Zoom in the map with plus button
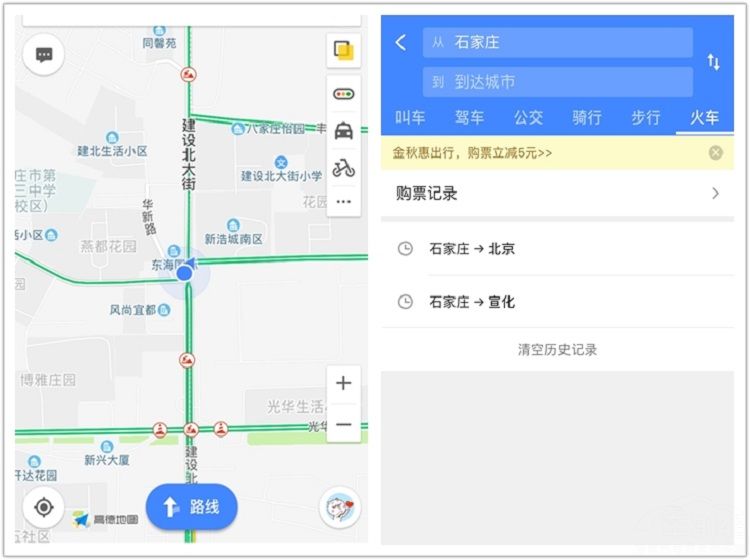This screenshot has height=560, width=750. 343,383
